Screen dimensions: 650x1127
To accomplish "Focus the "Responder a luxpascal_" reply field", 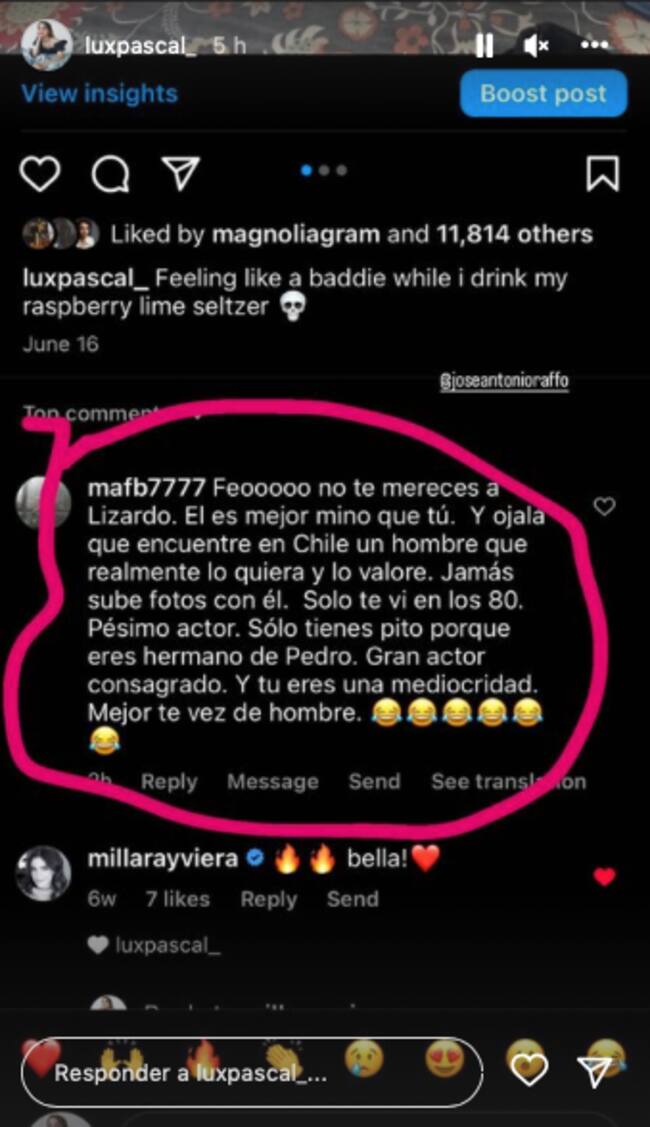I will coord(250,1073).
